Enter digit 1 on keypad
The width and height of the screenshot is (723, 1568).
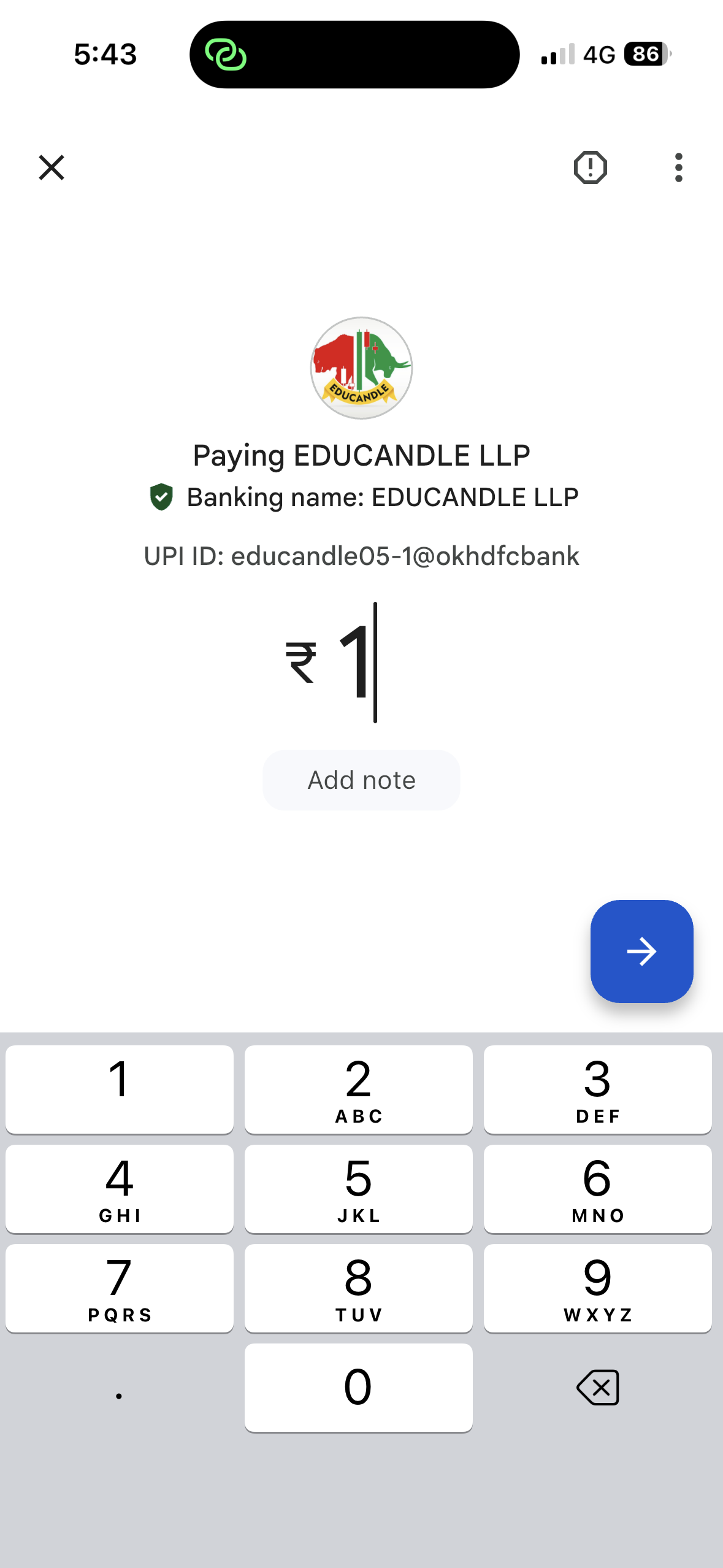(x=120, y=1089)
